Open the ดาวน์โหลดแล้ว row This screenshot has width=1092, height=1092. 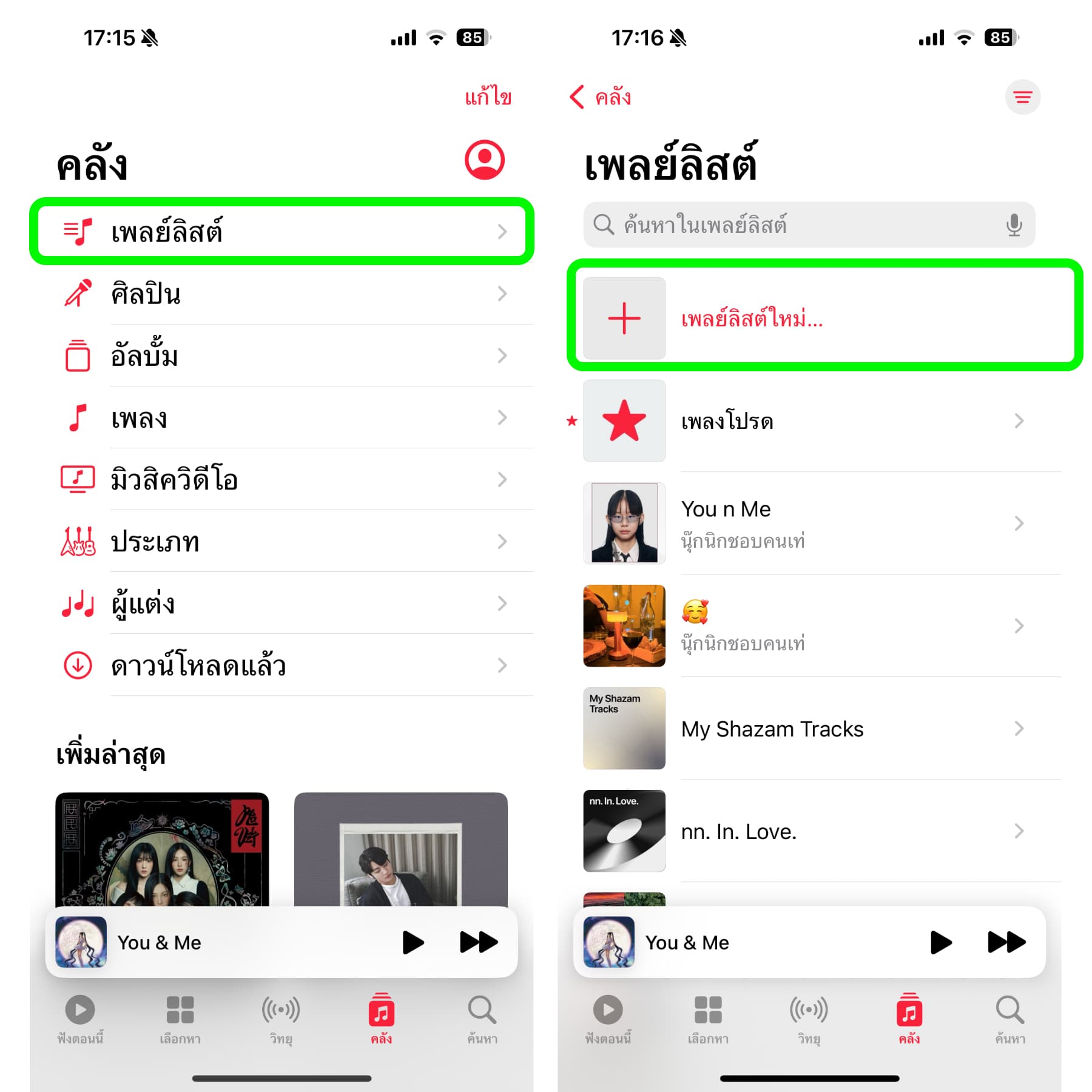[281, 666]
